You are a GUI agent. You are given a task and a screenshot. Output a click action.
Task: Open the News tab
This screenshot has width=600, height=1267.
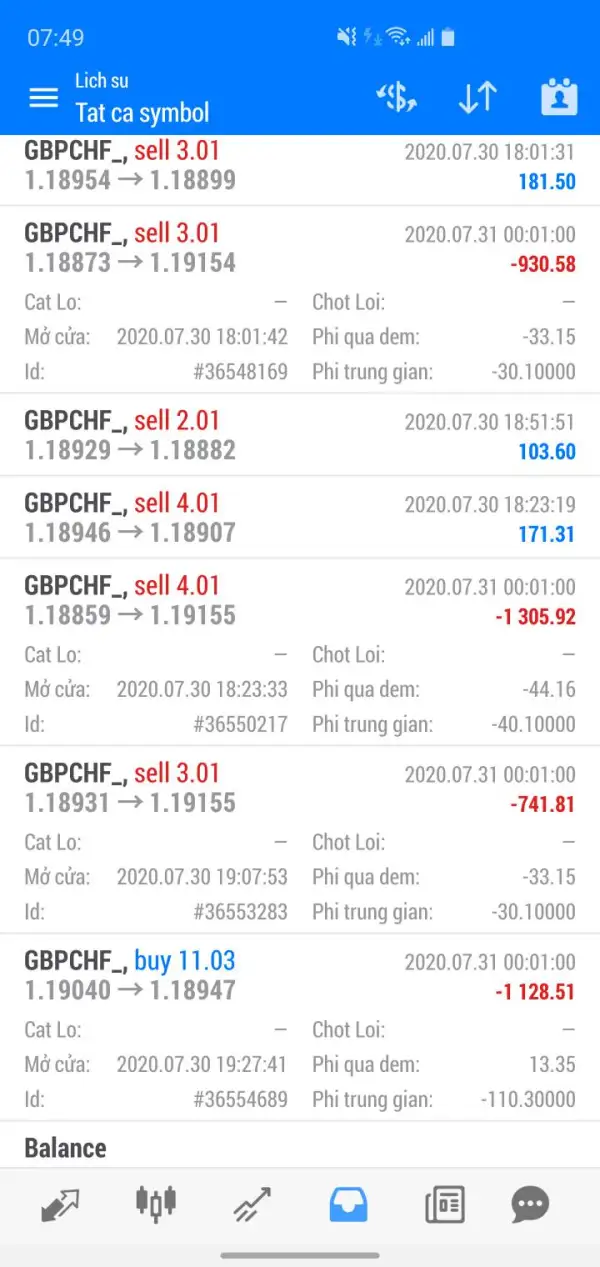[444, 1205]
